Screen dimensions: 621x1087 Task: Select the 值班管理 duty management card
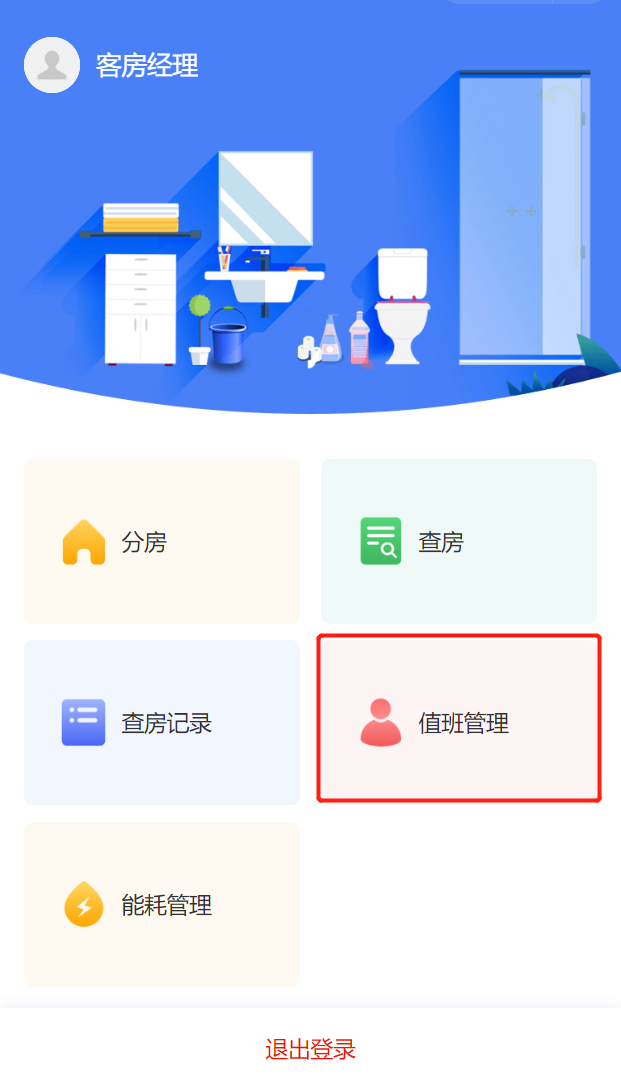pyautogui.click(x=459, y=722)
